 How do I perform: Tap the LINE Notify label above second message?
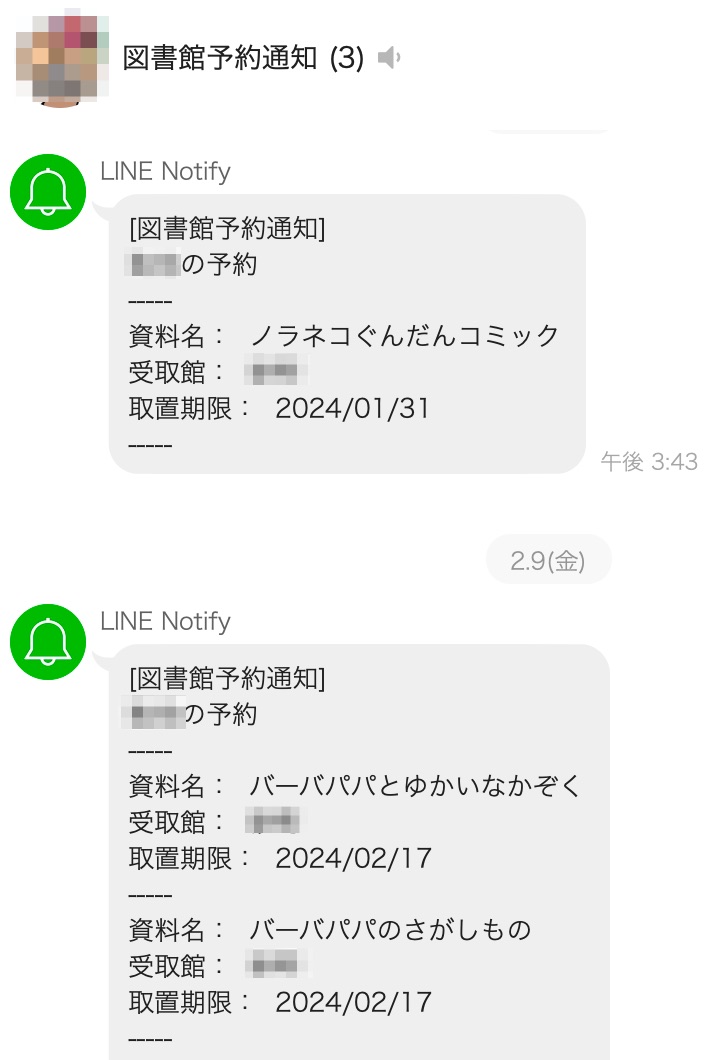(x=164, y=621)
